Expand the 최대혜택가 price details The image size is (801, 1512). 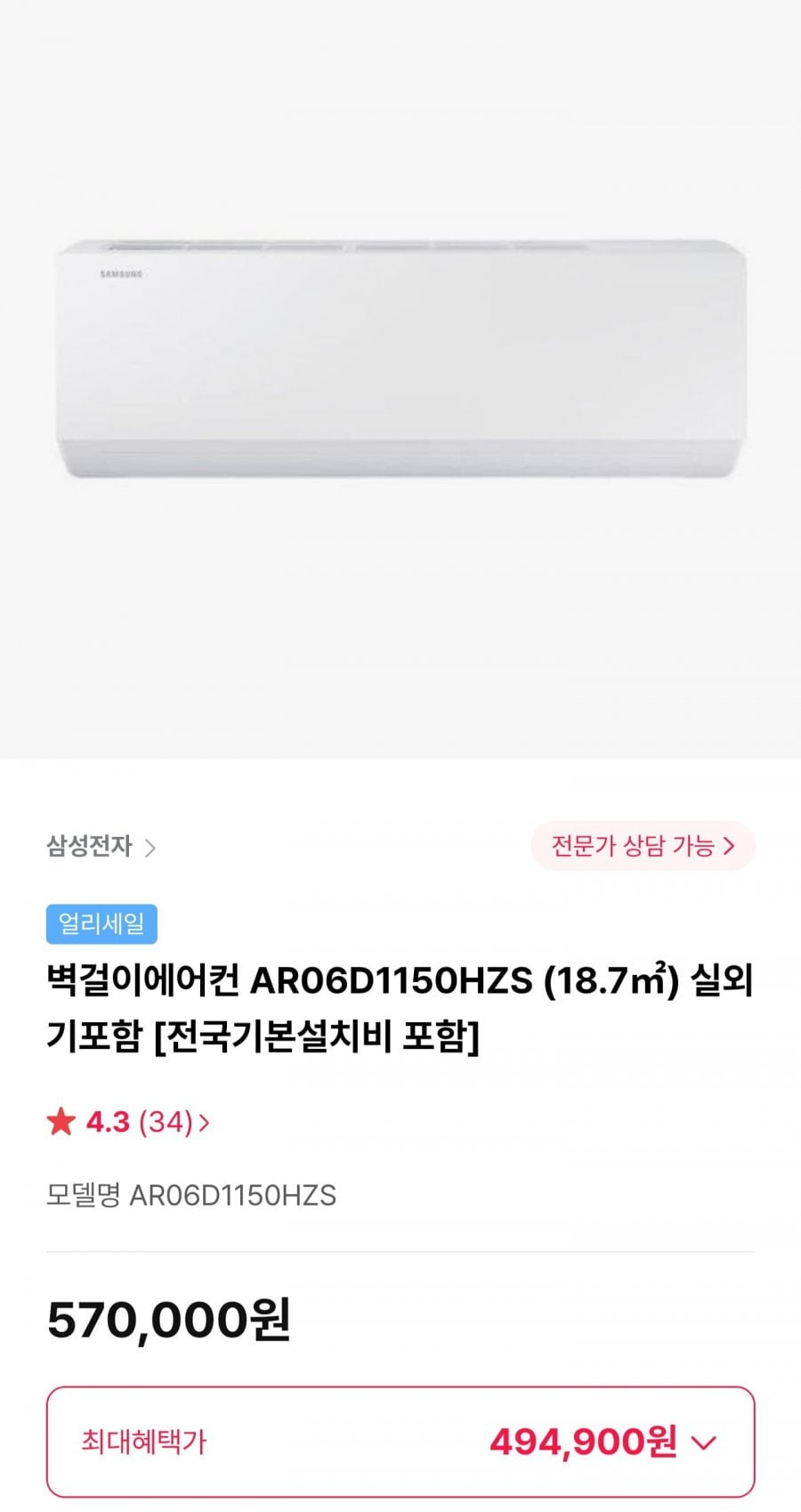coord(702,1442)
